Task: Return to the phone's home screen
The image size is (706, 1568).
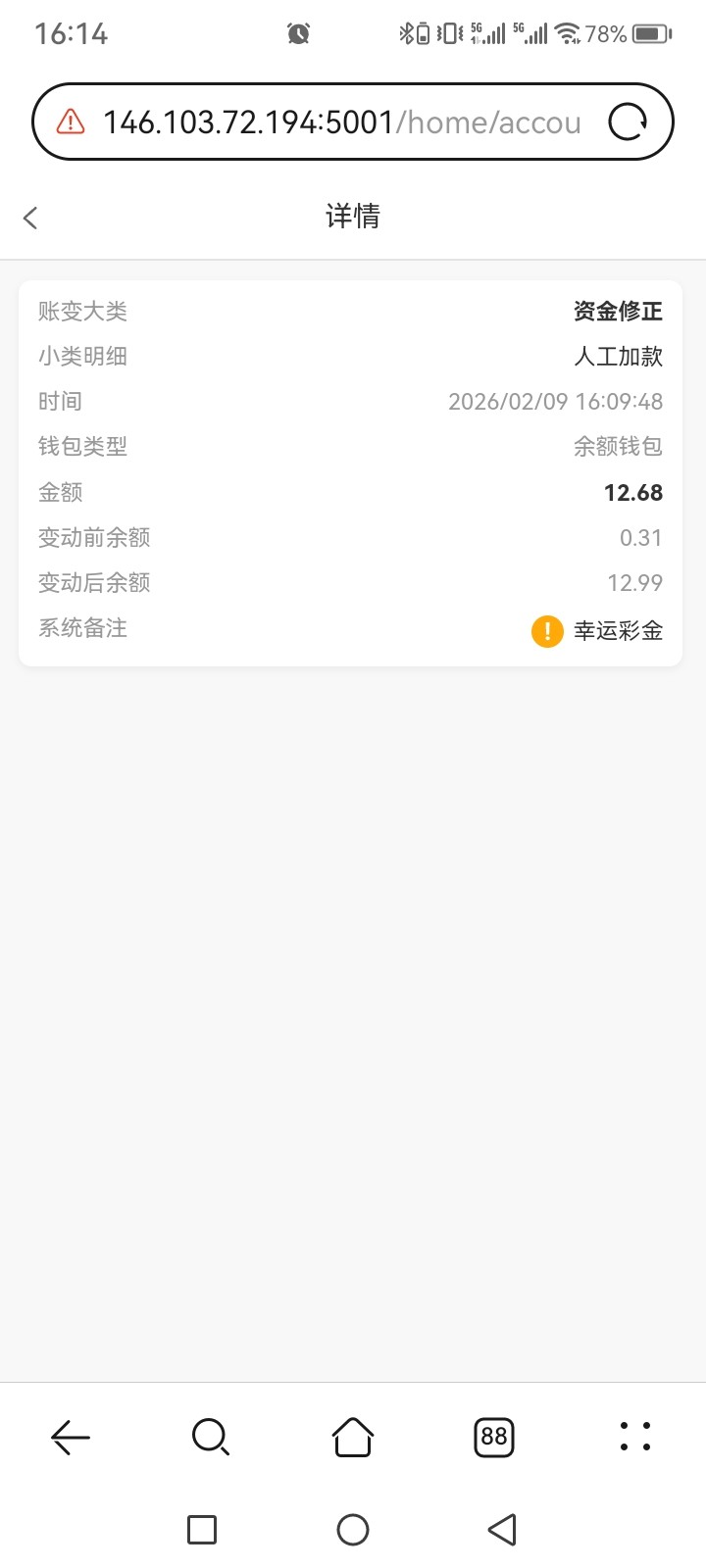Action: click(x=353, y=1530)
